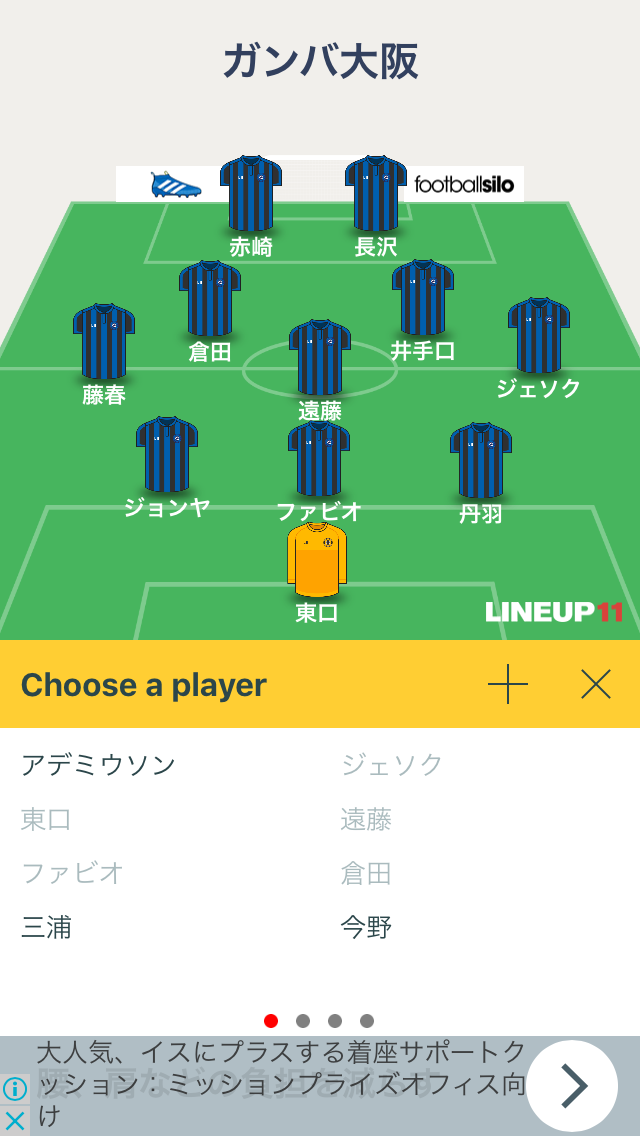Choose 三浦 from the player list
This screenshot has height=1136, width=640.
pyautogui.click(x=46, y=927)
